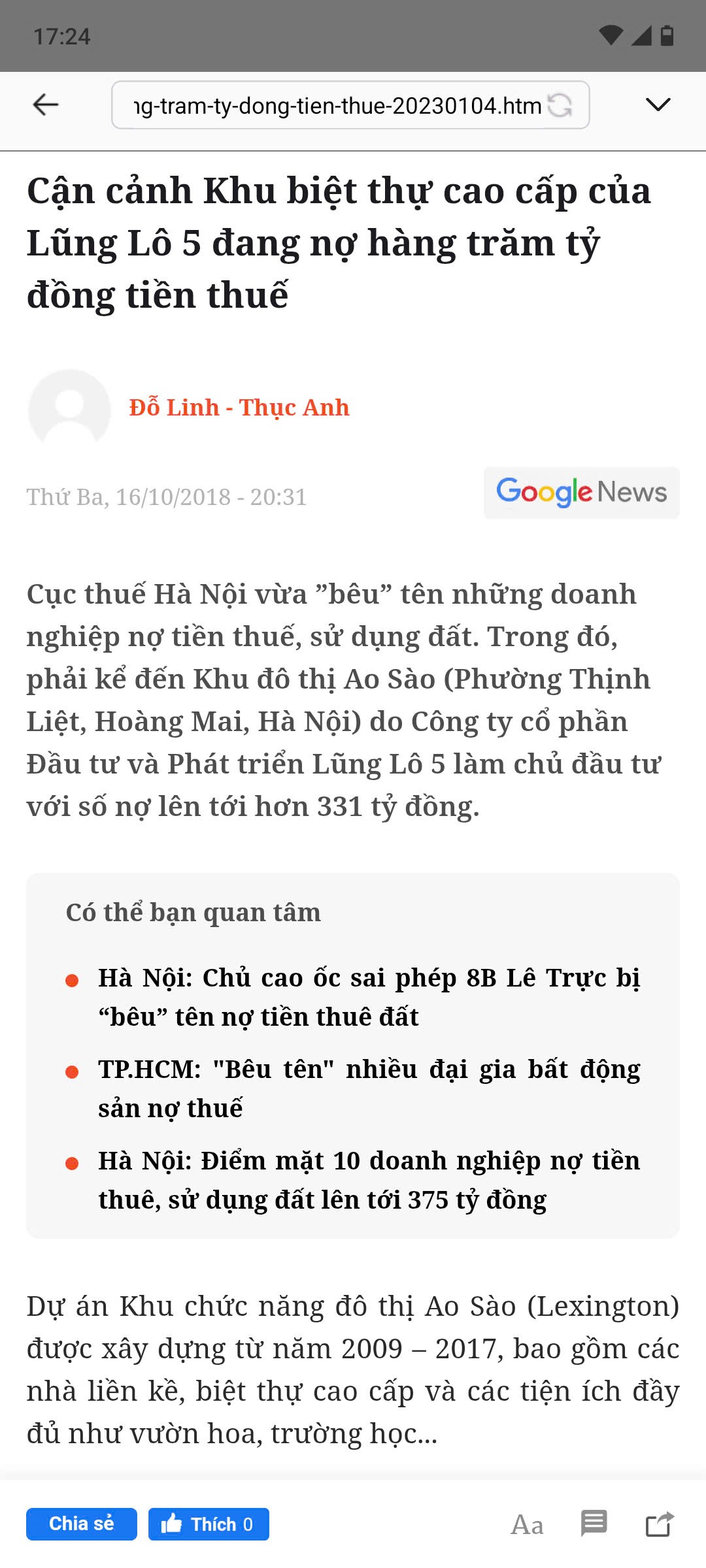Like the article with Thích button

(x=209, y=1524)
